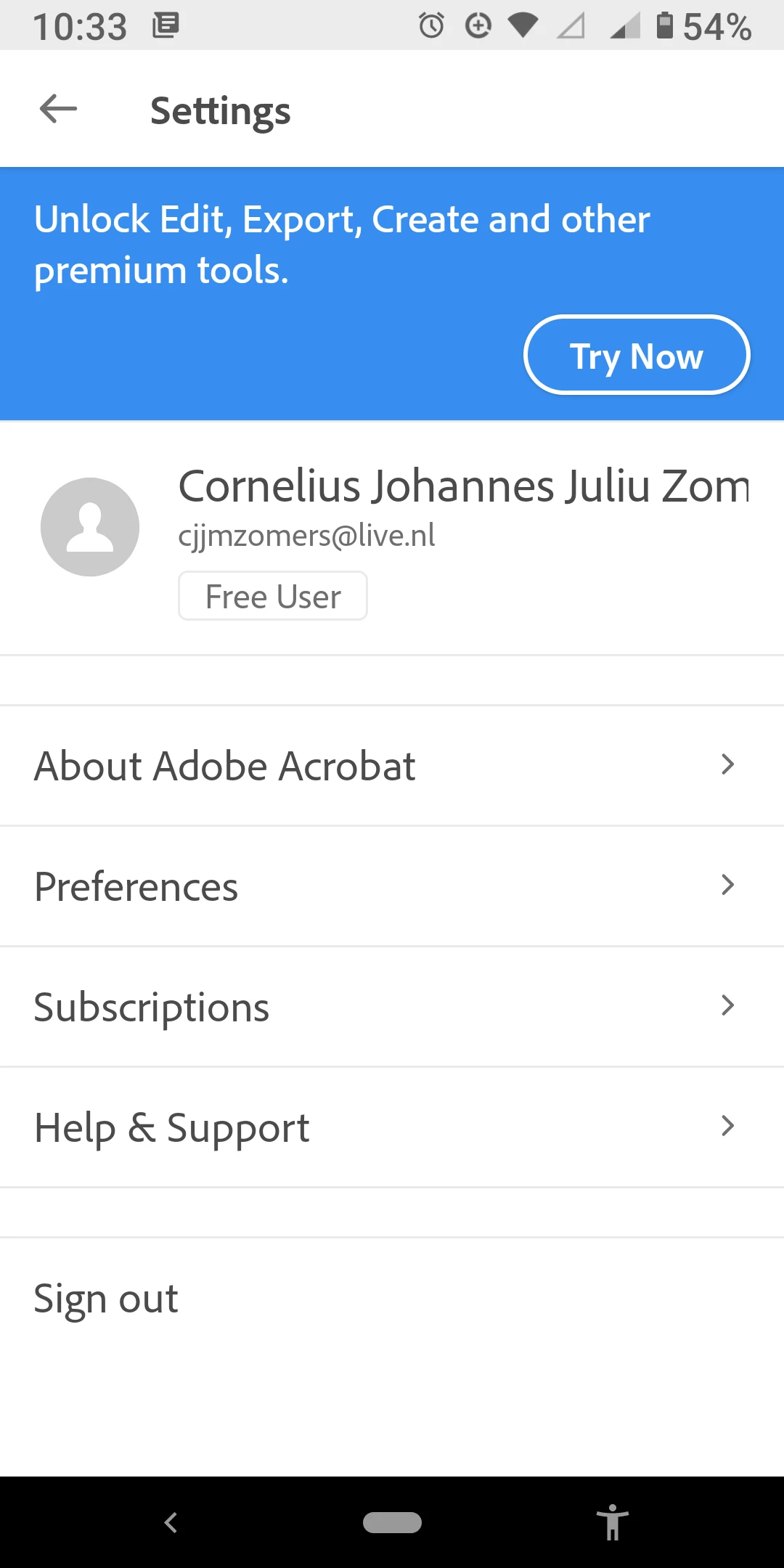Viewport: 784px width, 1568px height.
Task: Tap the Try Now button
Action: (636, 355)
